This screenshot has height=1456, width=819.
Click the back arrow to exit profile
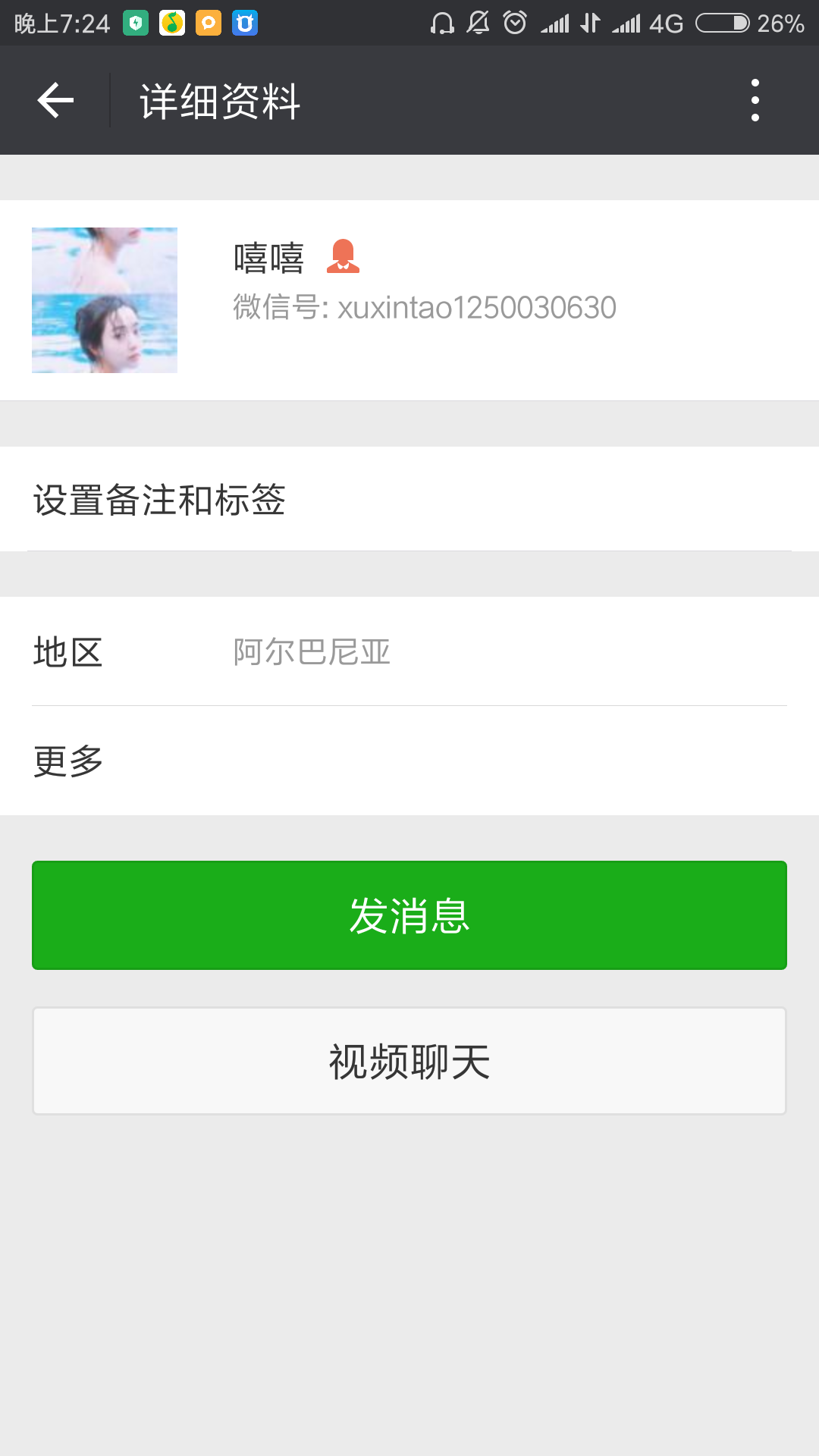tap(54, 100)
